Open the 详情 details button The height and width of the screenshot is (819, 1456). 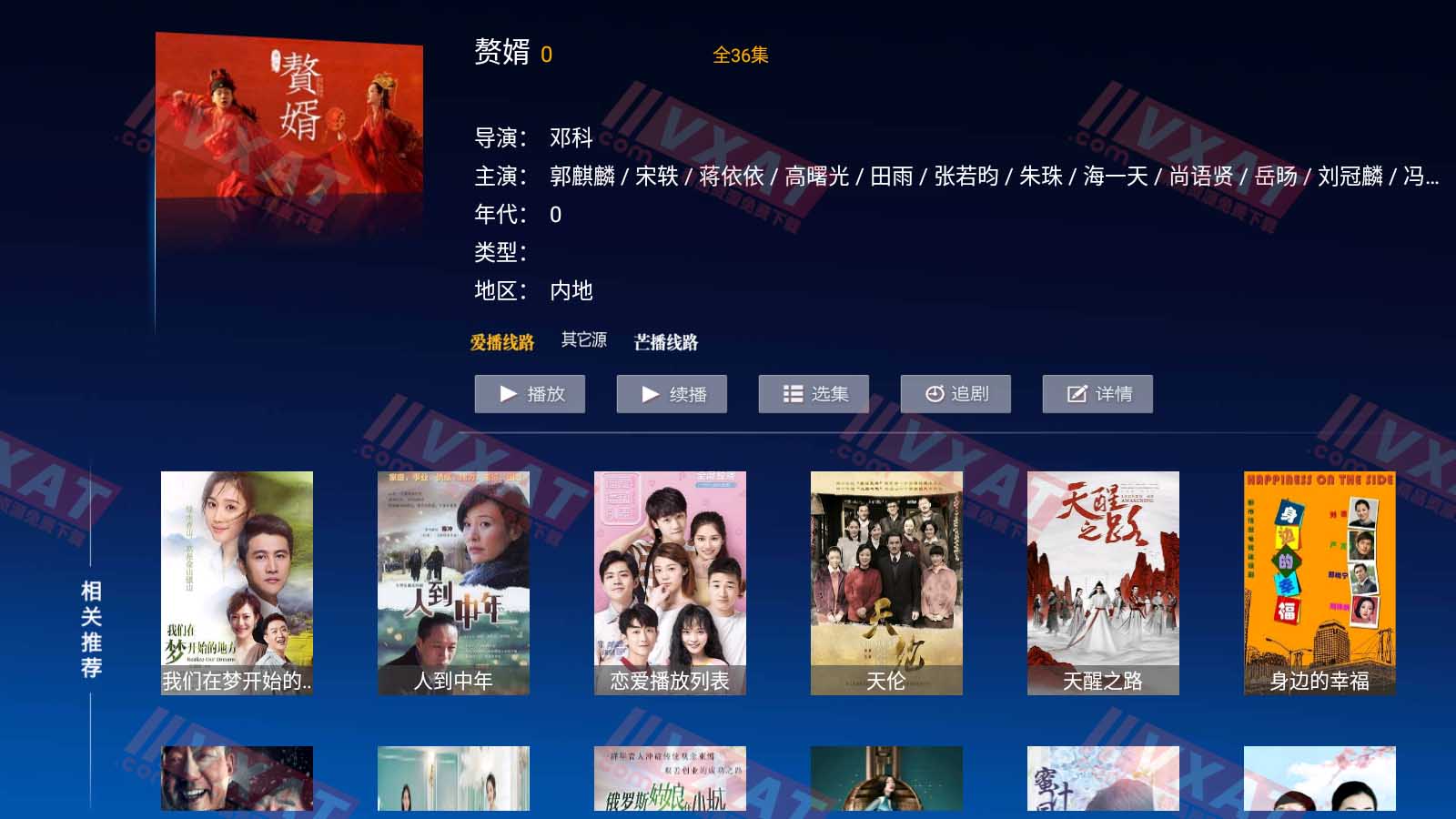point(1097,394)
